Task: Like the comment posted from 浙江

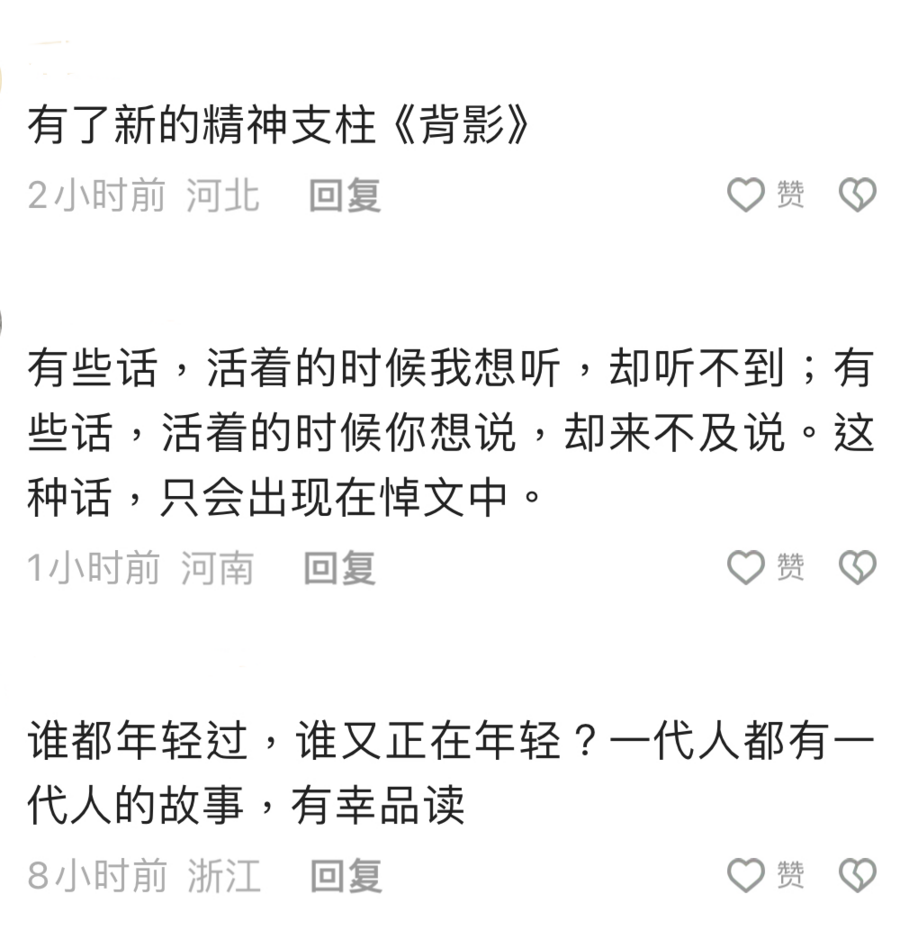Action: (x=746, y=876)
